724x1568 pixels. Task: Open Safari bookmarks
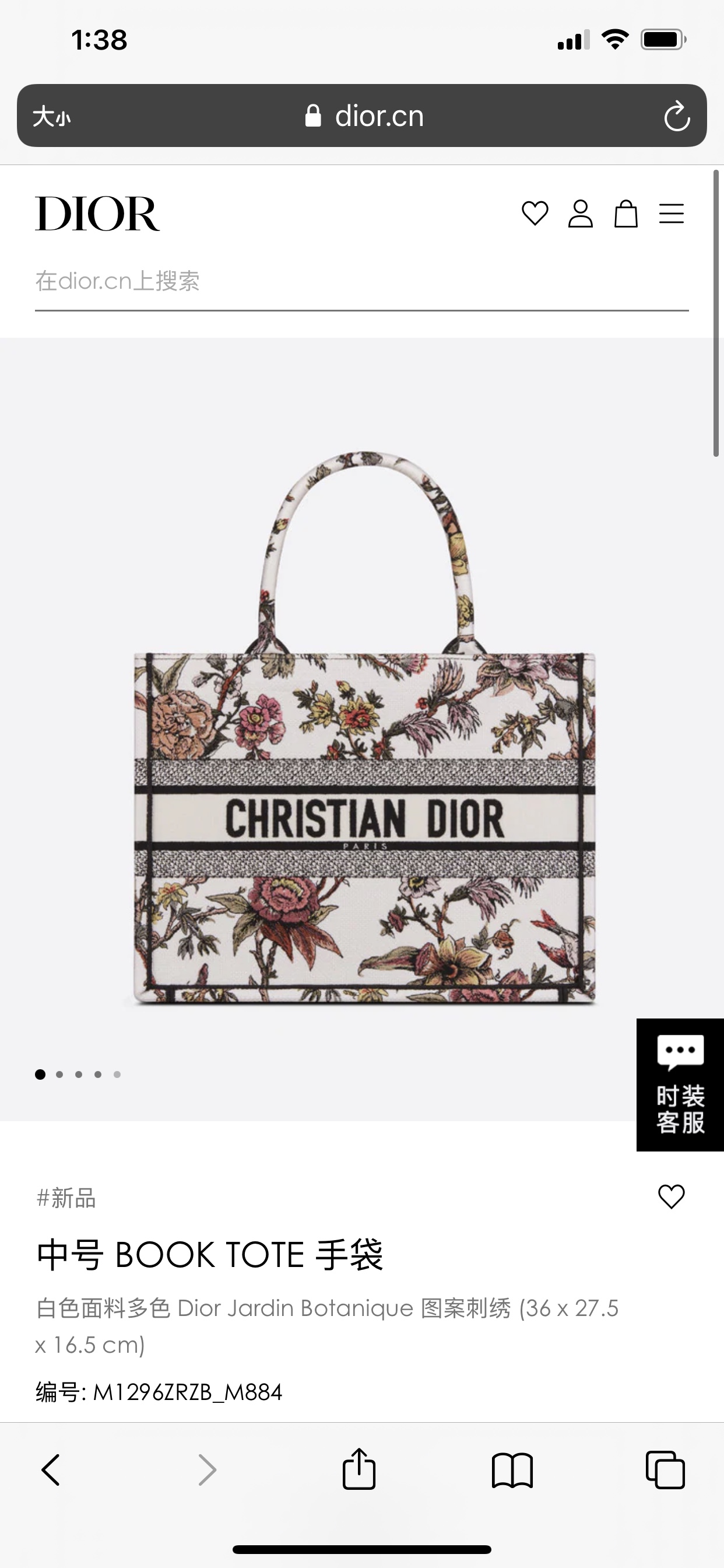[512, 1471]
